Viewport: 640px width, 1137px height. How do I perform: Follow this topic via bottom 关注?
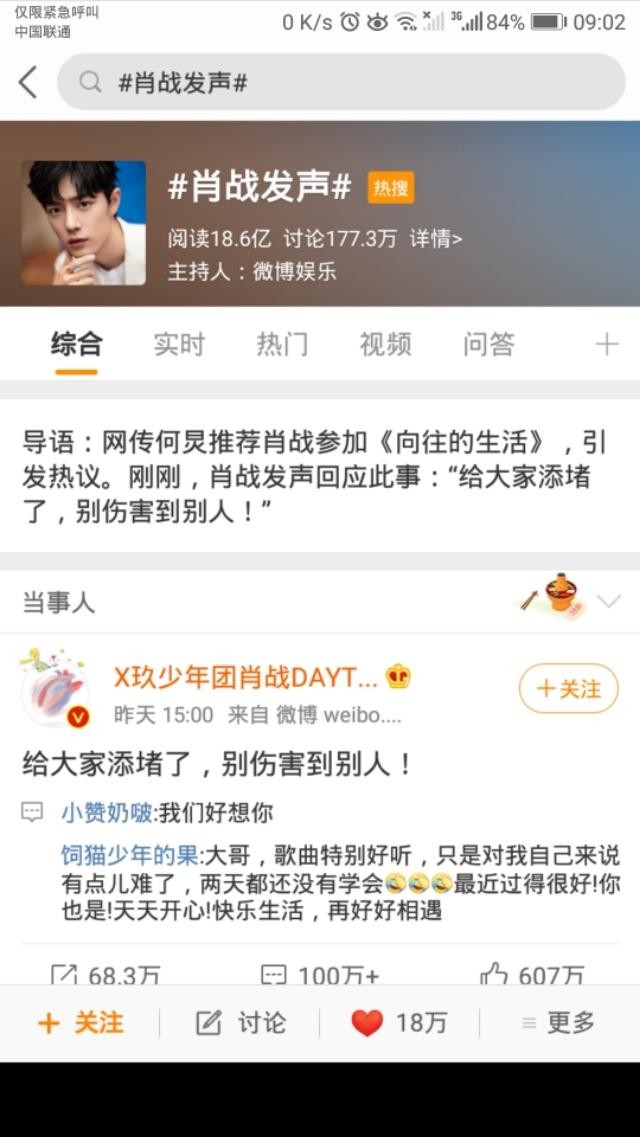(80, 1023)
